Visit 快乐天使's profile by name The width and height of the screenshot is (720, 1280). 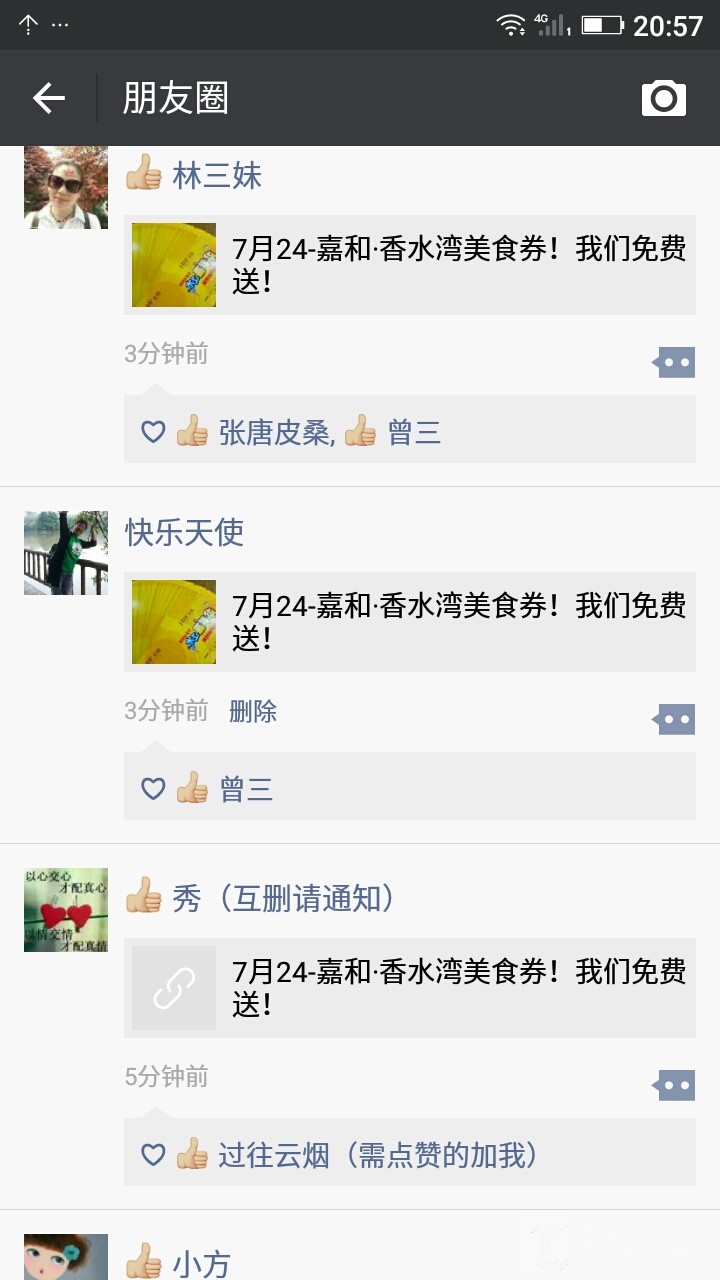click(x=185, y=532)
